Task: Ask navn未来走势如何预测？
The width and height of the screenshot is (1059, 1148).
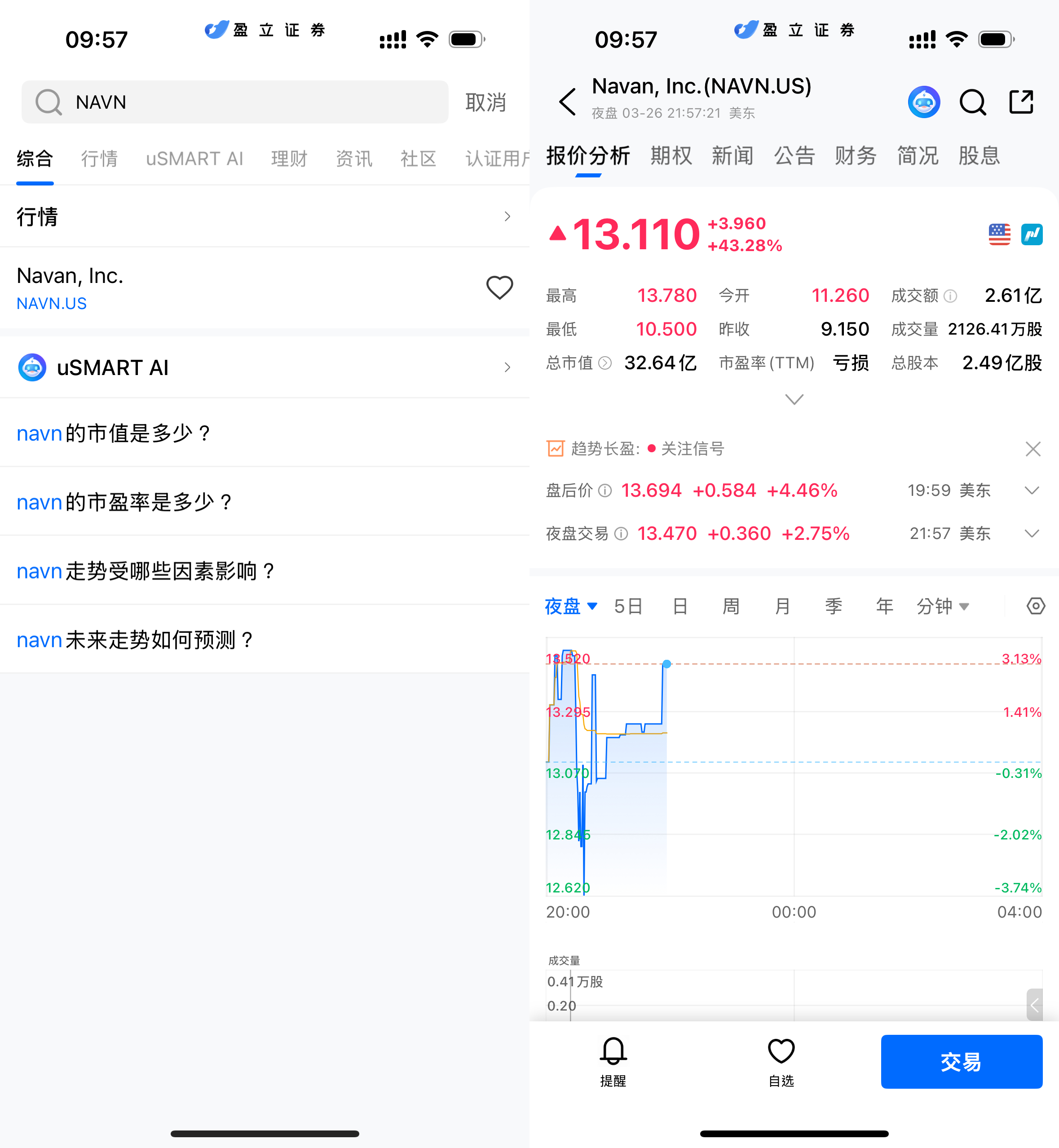Action: pos(135,640)
